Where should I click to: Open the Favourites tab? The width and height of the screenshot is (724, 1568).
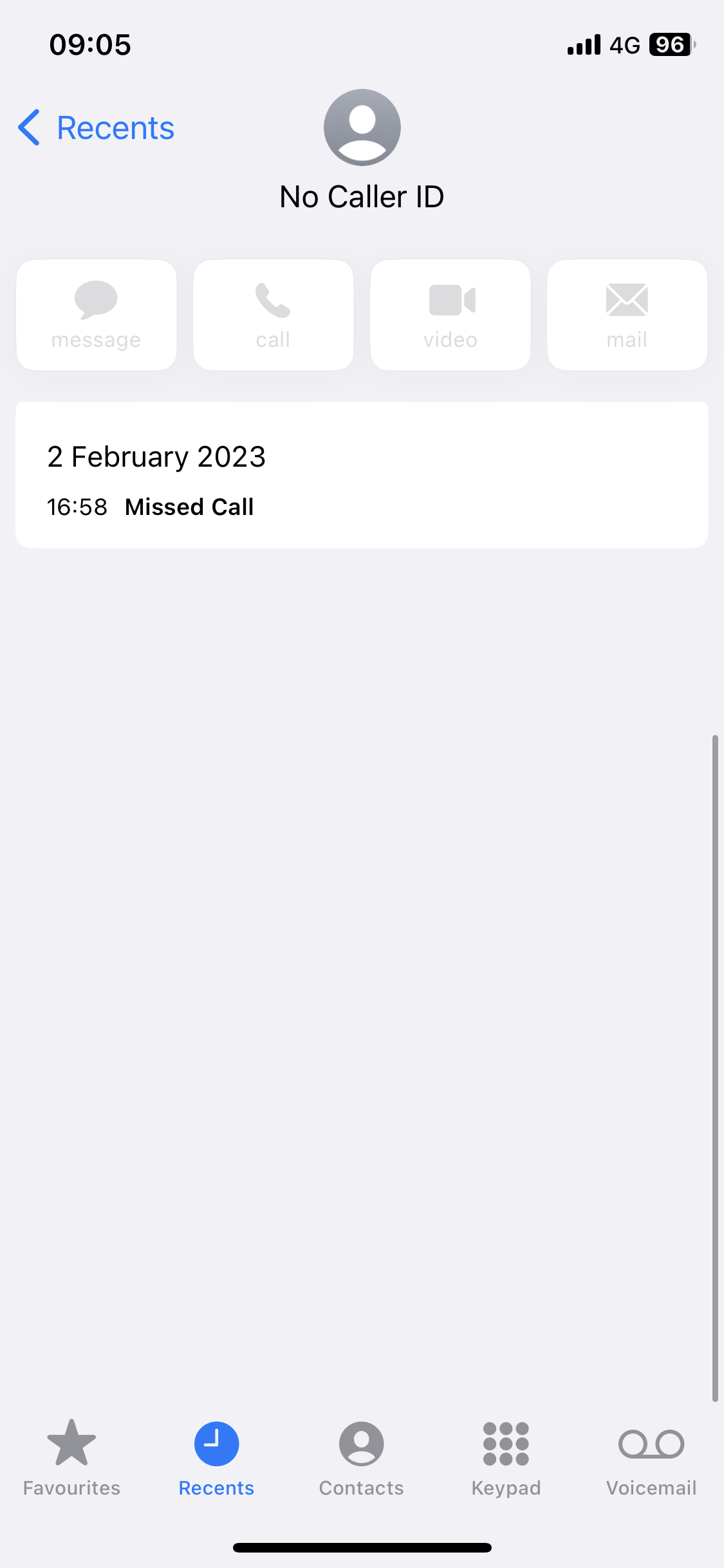tap(71, 1458)
